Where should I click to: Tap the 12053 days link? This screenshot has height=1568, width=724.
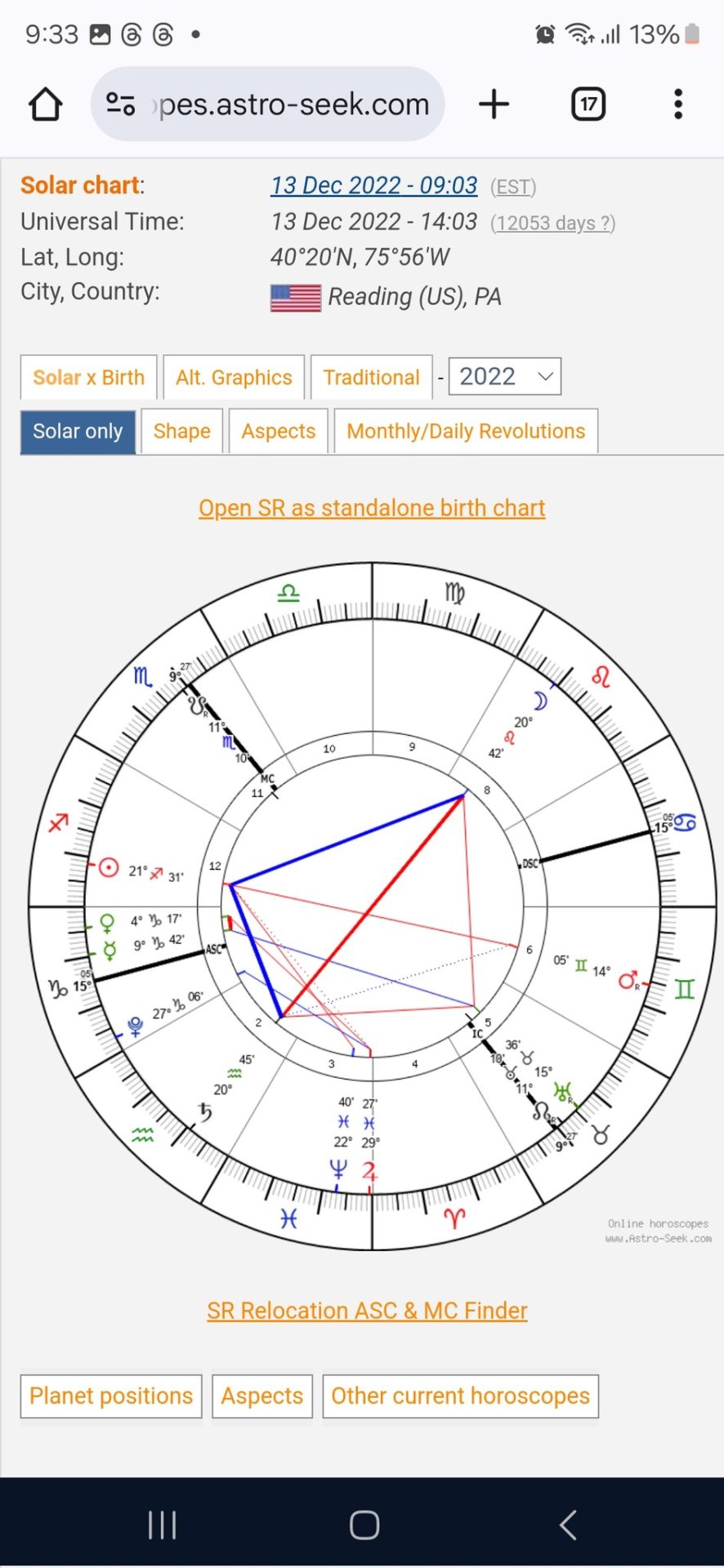tap(552, 223)
